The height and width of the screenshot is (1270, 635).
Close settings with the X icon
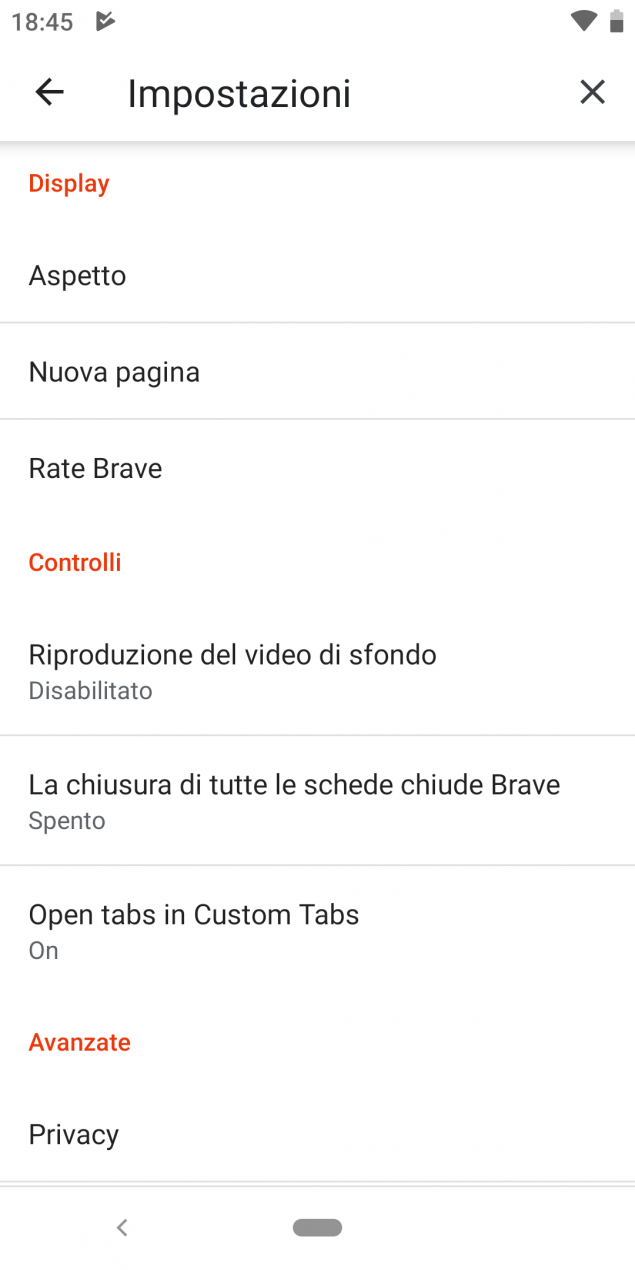click(592, 93)
